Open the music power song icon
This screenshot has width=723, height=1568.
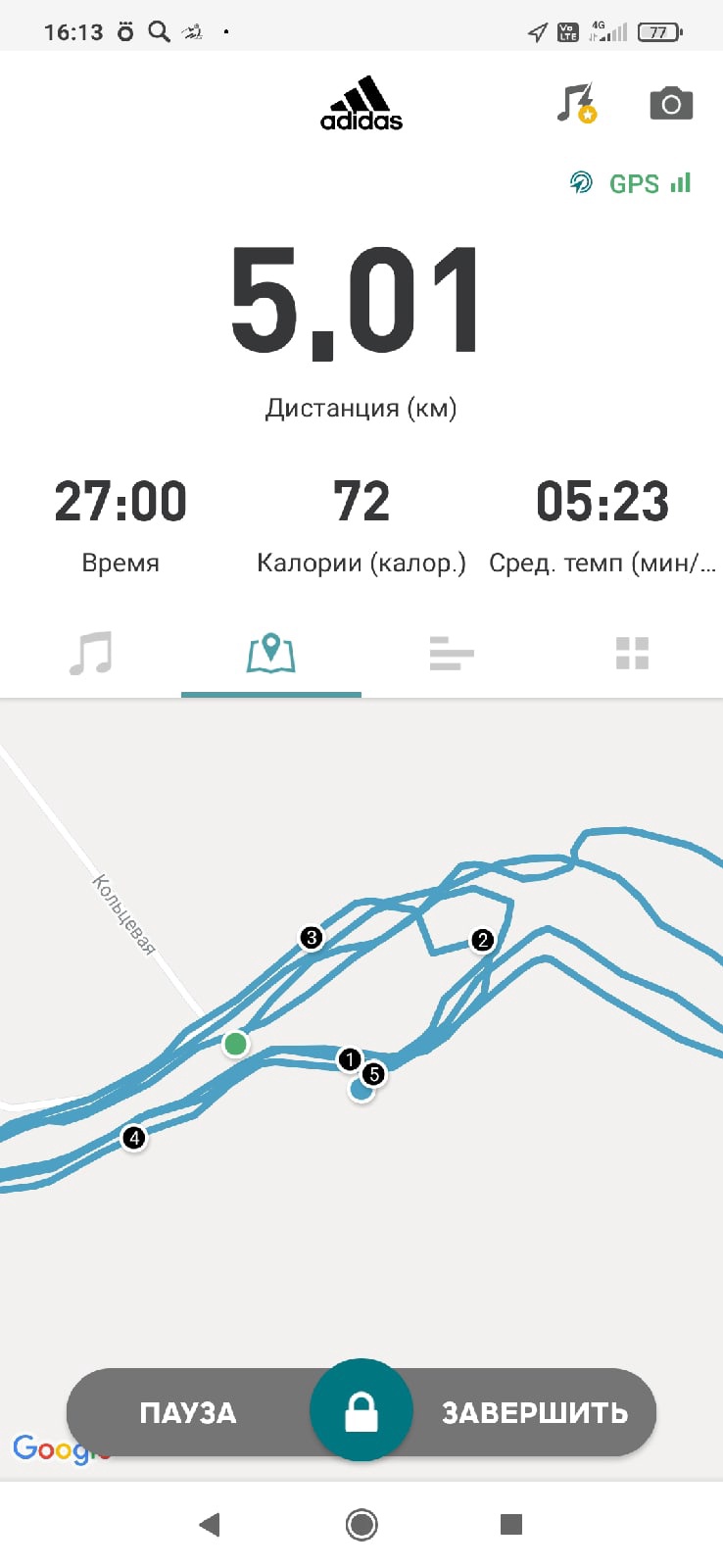click(x=576, y=103)
